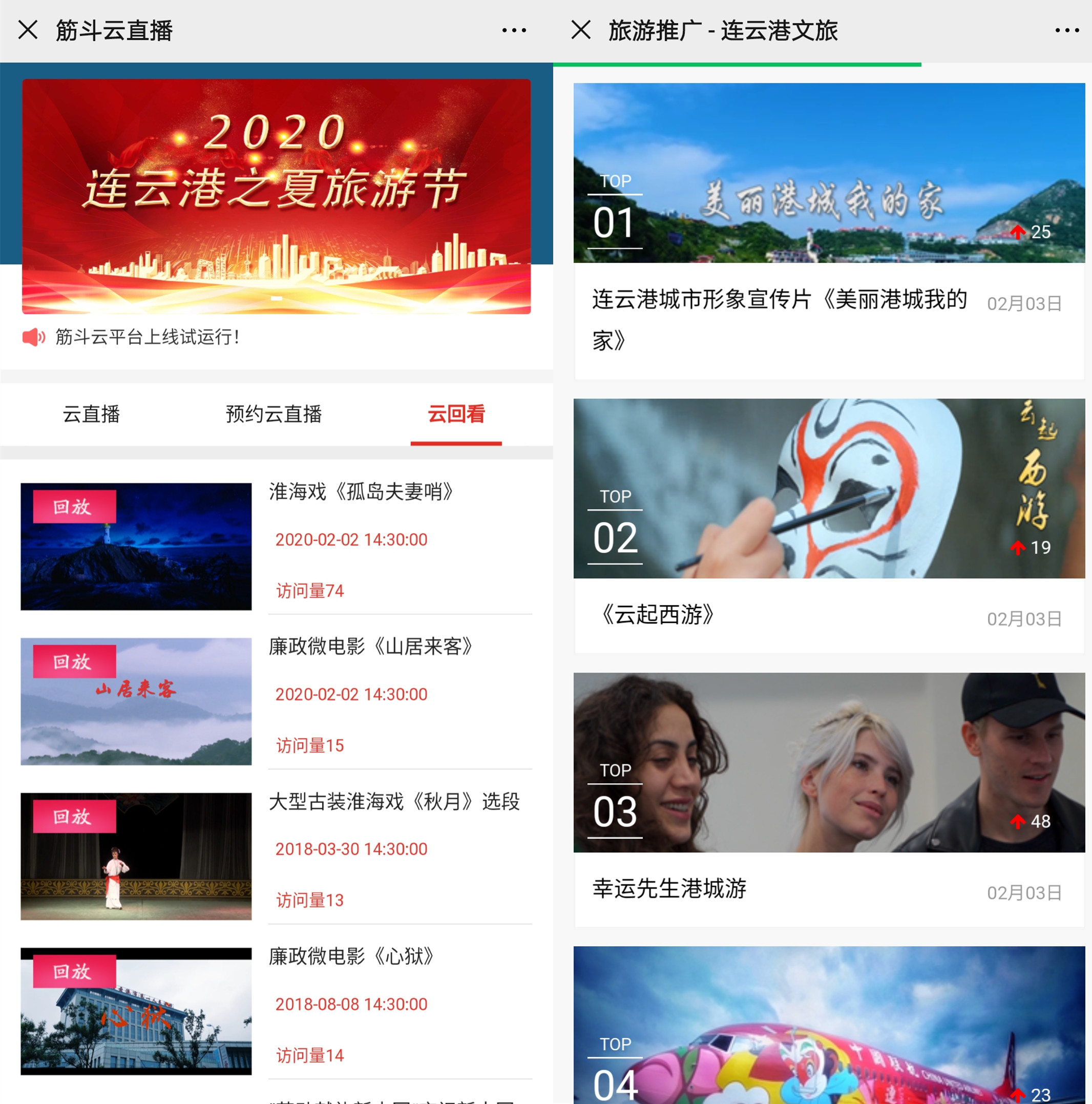Open the 2020 连云港之夏旅游节 banner
This screenshot has width=1092, height=1104.
[x=276, y=196]
